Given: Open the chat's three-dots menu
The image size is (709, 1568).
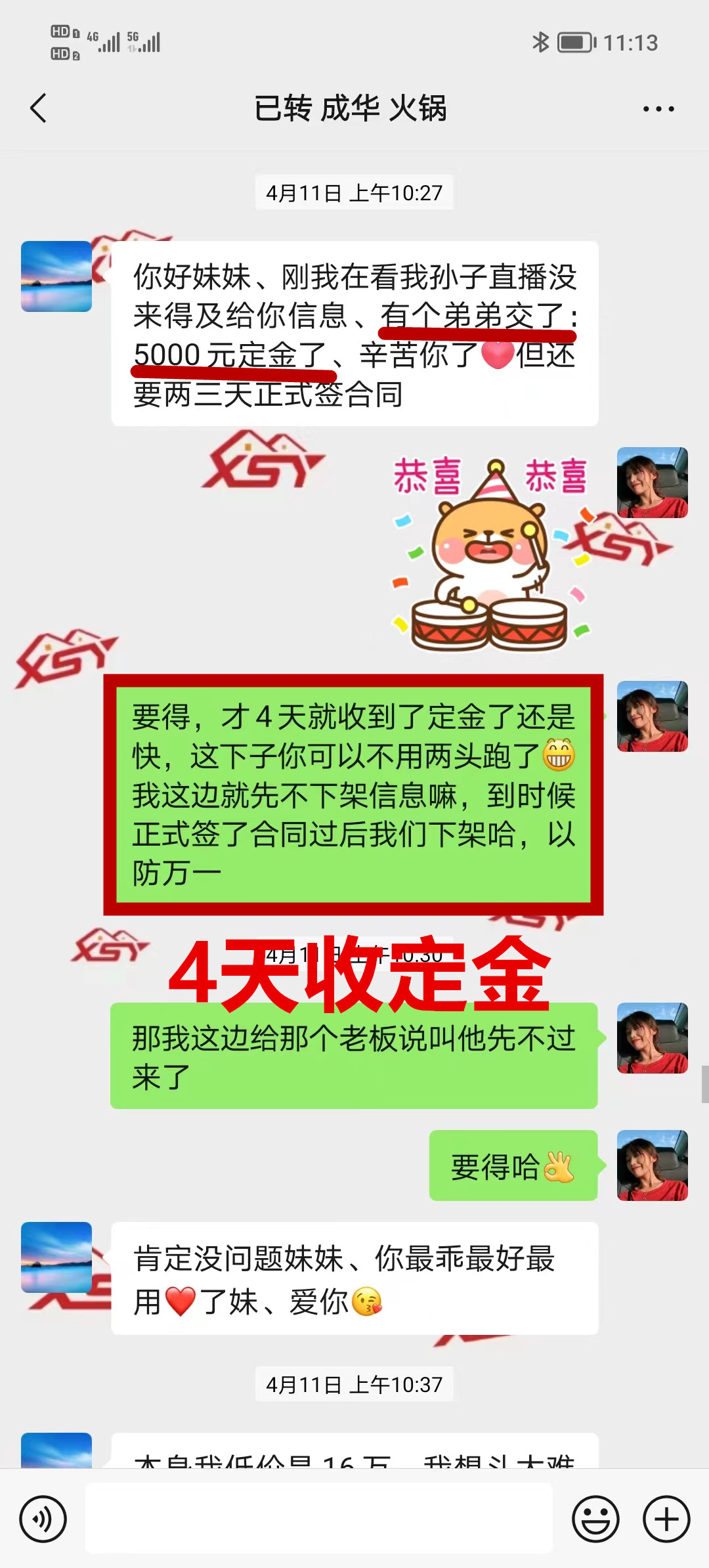Looking at the screenshot, I should 658,109.
